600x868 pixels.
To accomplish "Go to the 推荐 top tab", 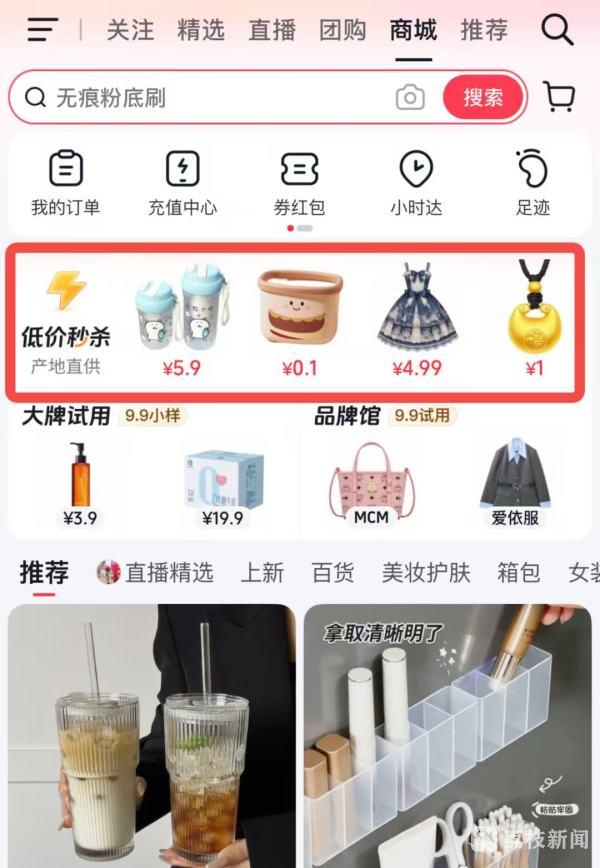I will (x=484, y=30).
